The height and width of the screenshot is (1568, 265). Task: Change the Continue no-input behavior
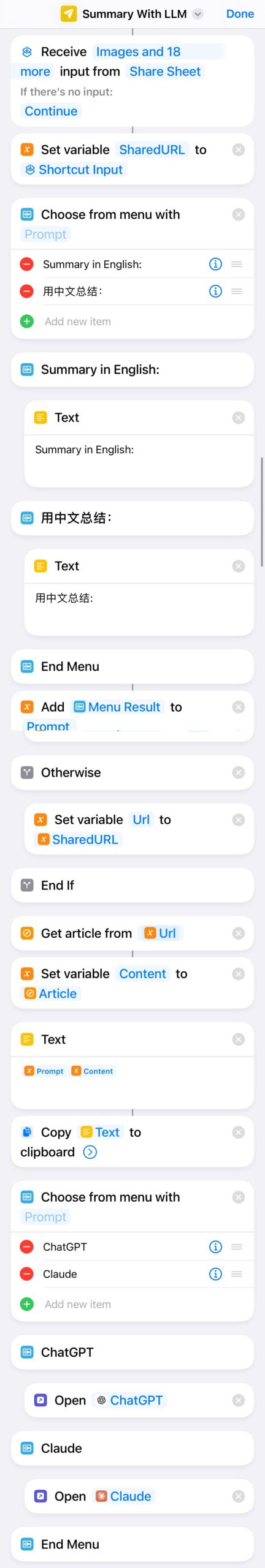(51, 111)
